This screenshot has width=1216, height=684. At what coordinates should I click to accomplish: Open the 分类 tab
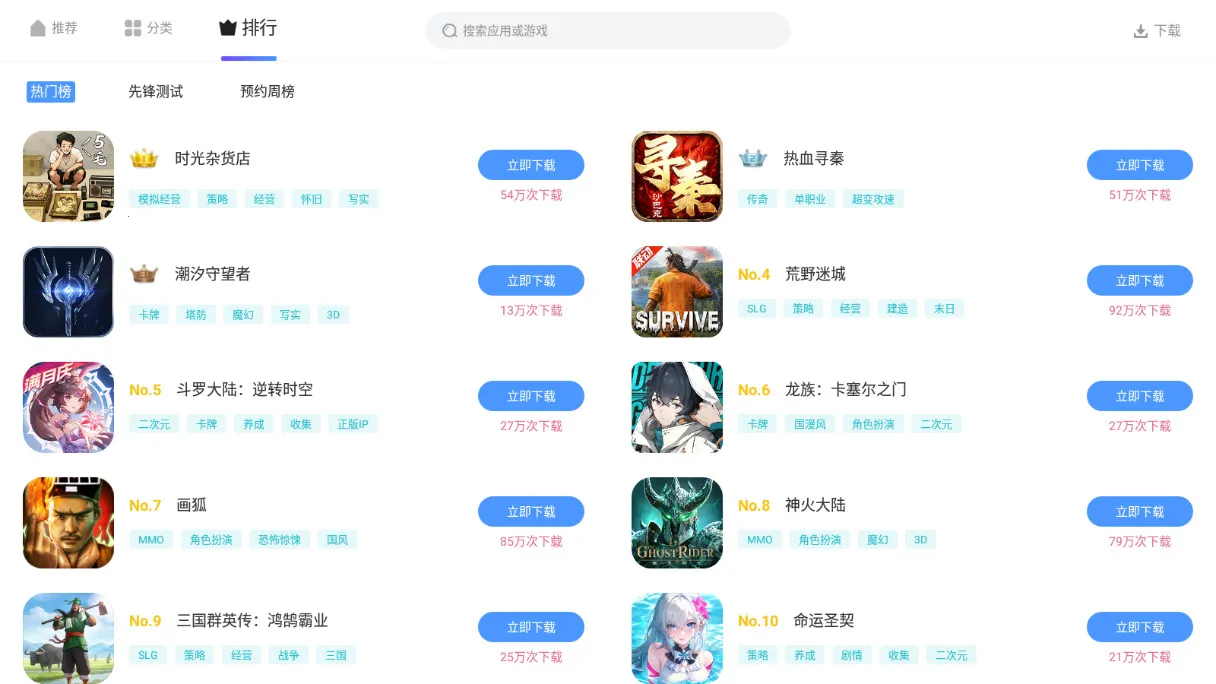(148, 29)
